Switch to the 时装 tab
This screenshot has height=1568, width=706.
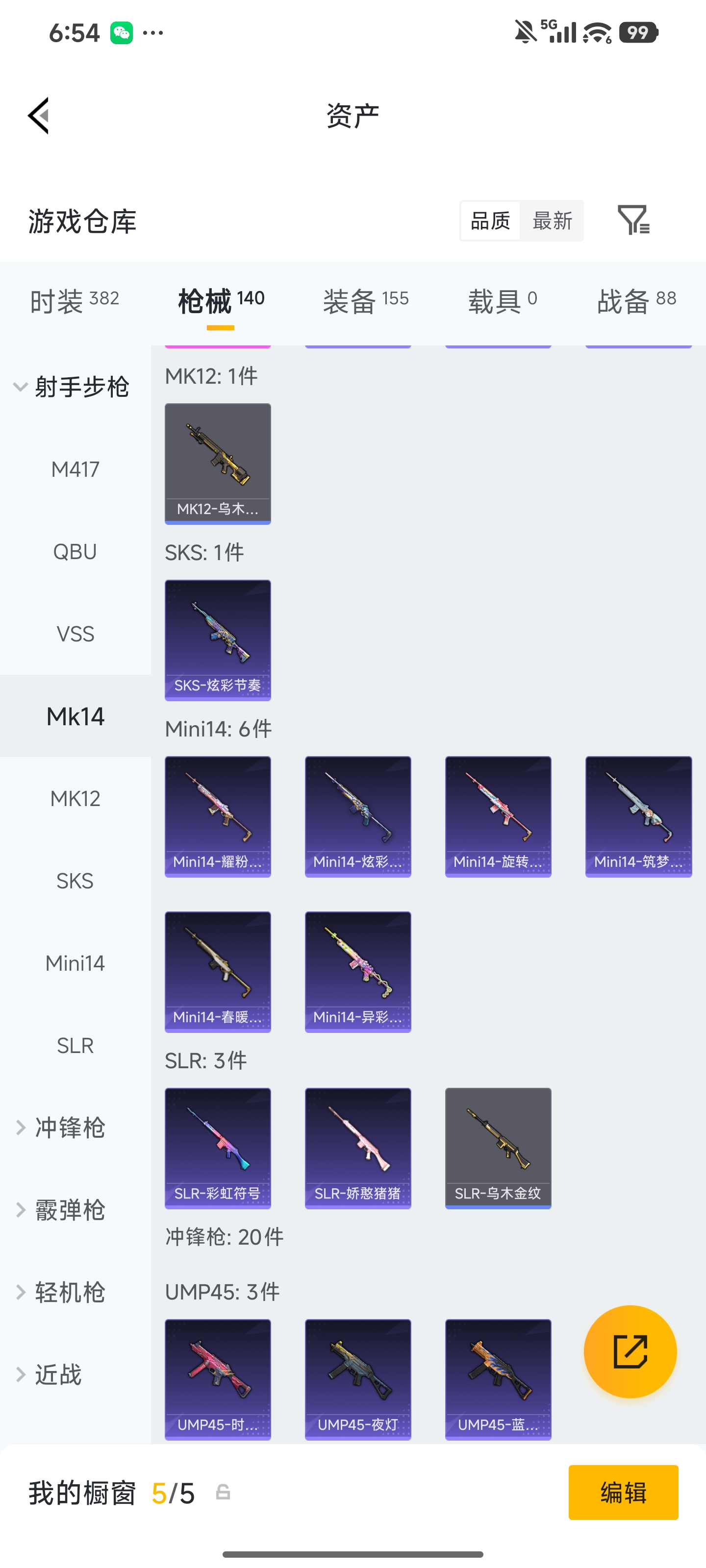pos(75,301)
